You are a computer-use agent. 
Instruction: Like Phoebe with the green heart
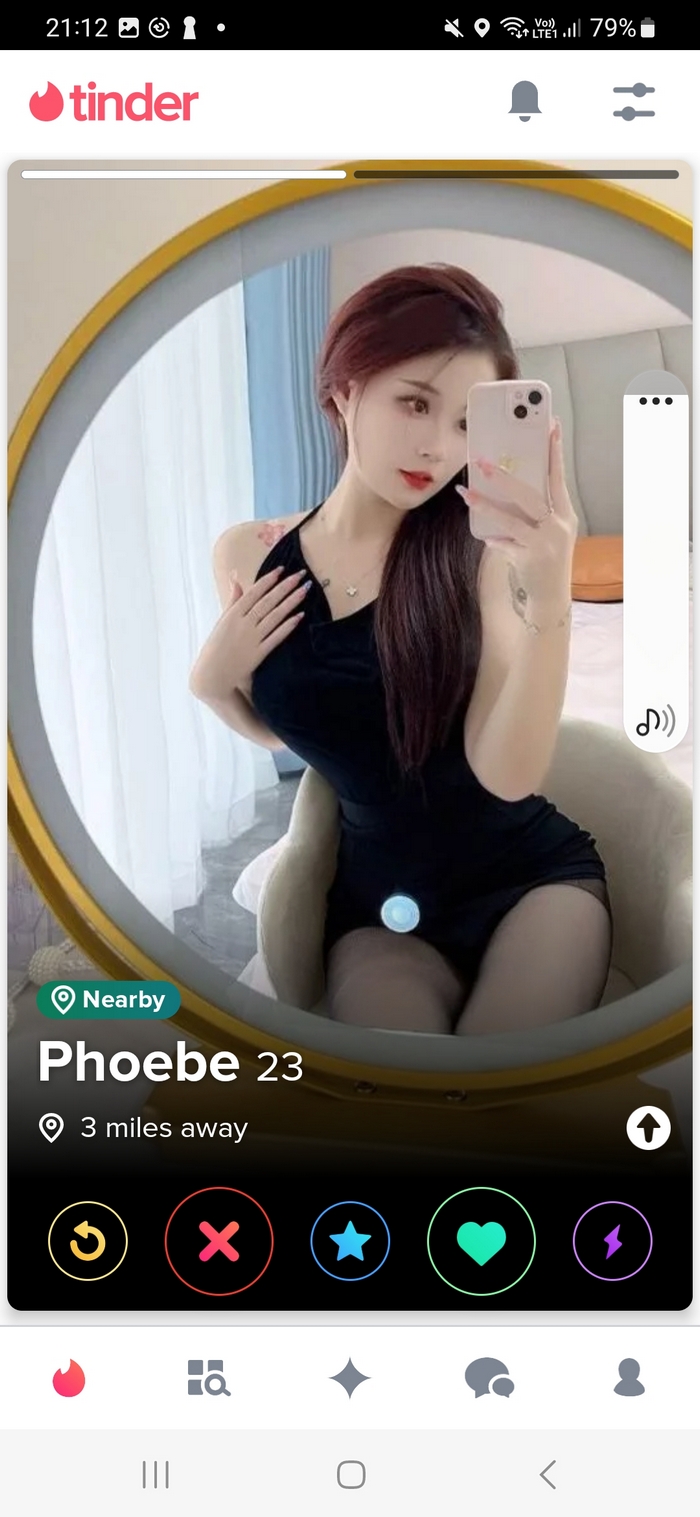(481, 1241)
